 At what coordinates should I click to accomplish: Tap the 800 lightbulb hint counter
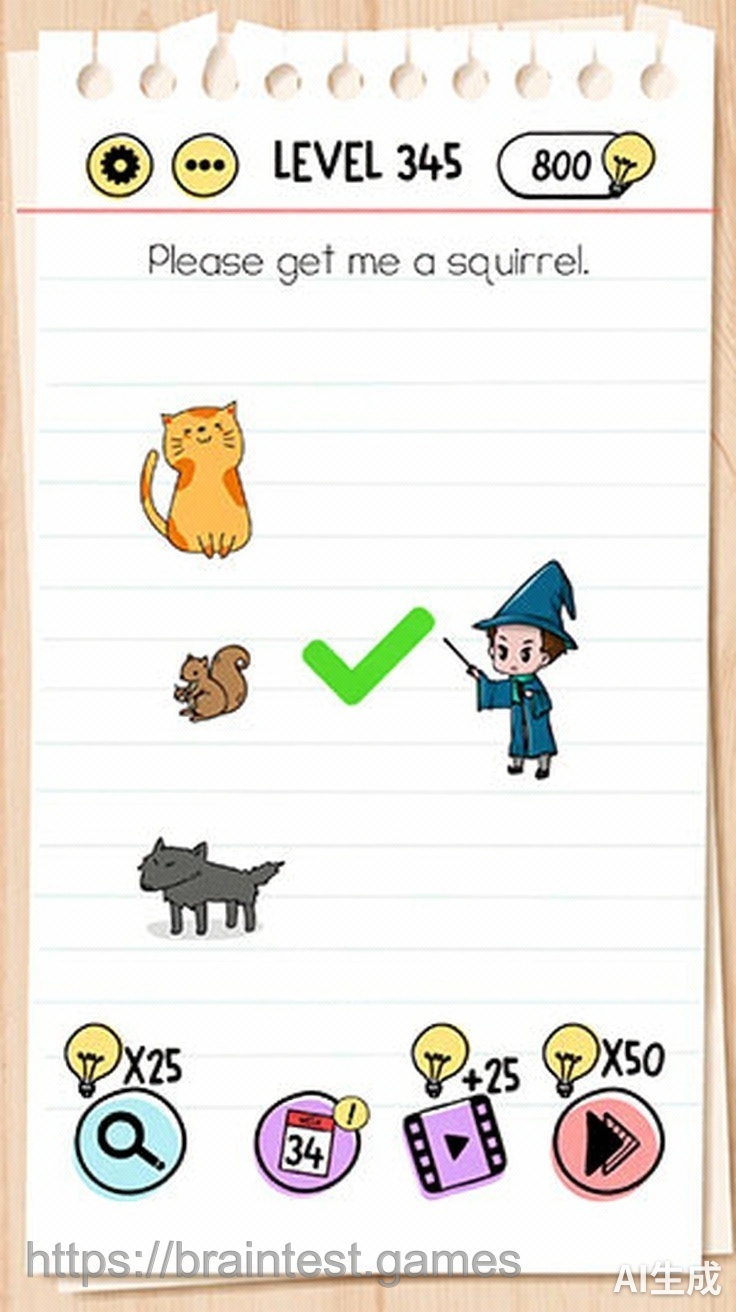pos(576,165)
